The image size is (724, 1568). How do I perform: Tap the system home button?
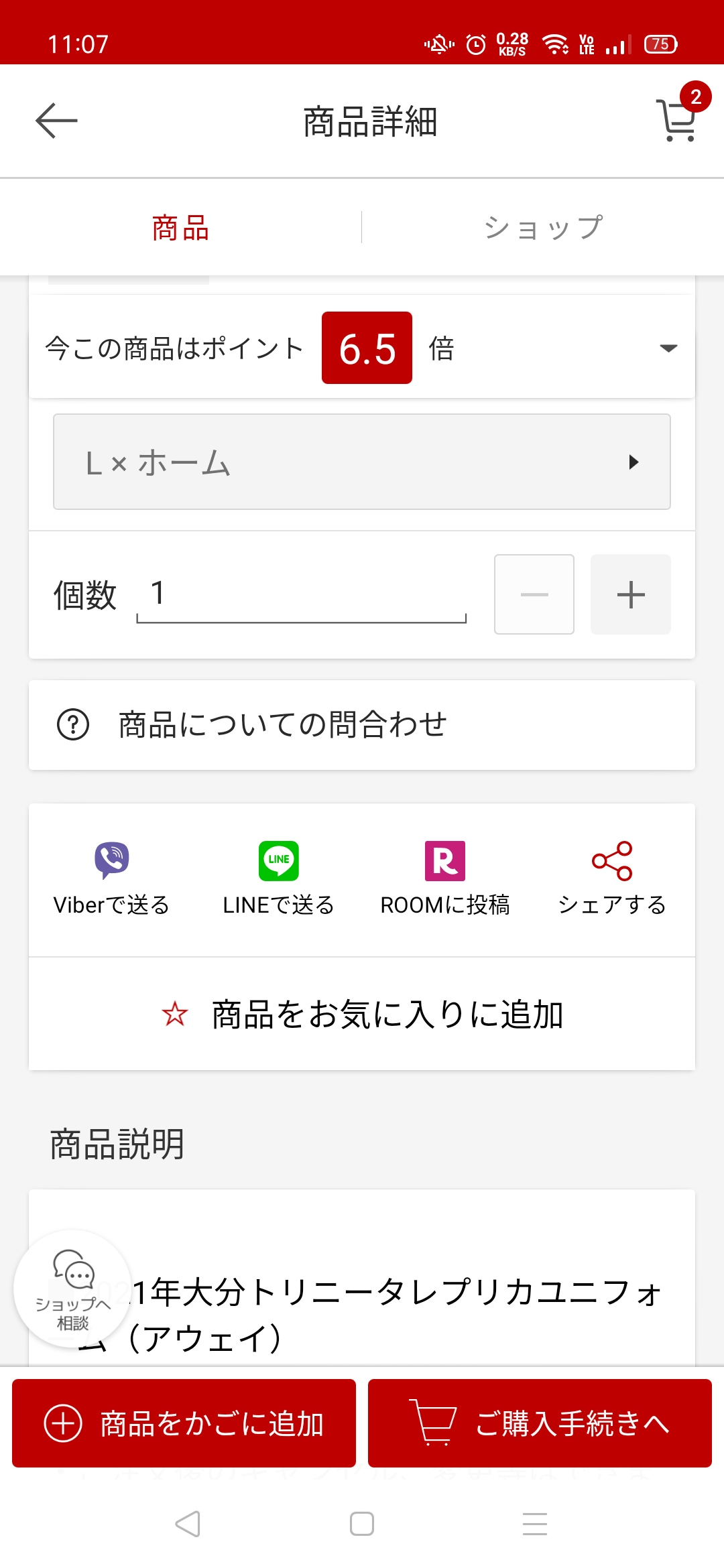pos(362,1524)
